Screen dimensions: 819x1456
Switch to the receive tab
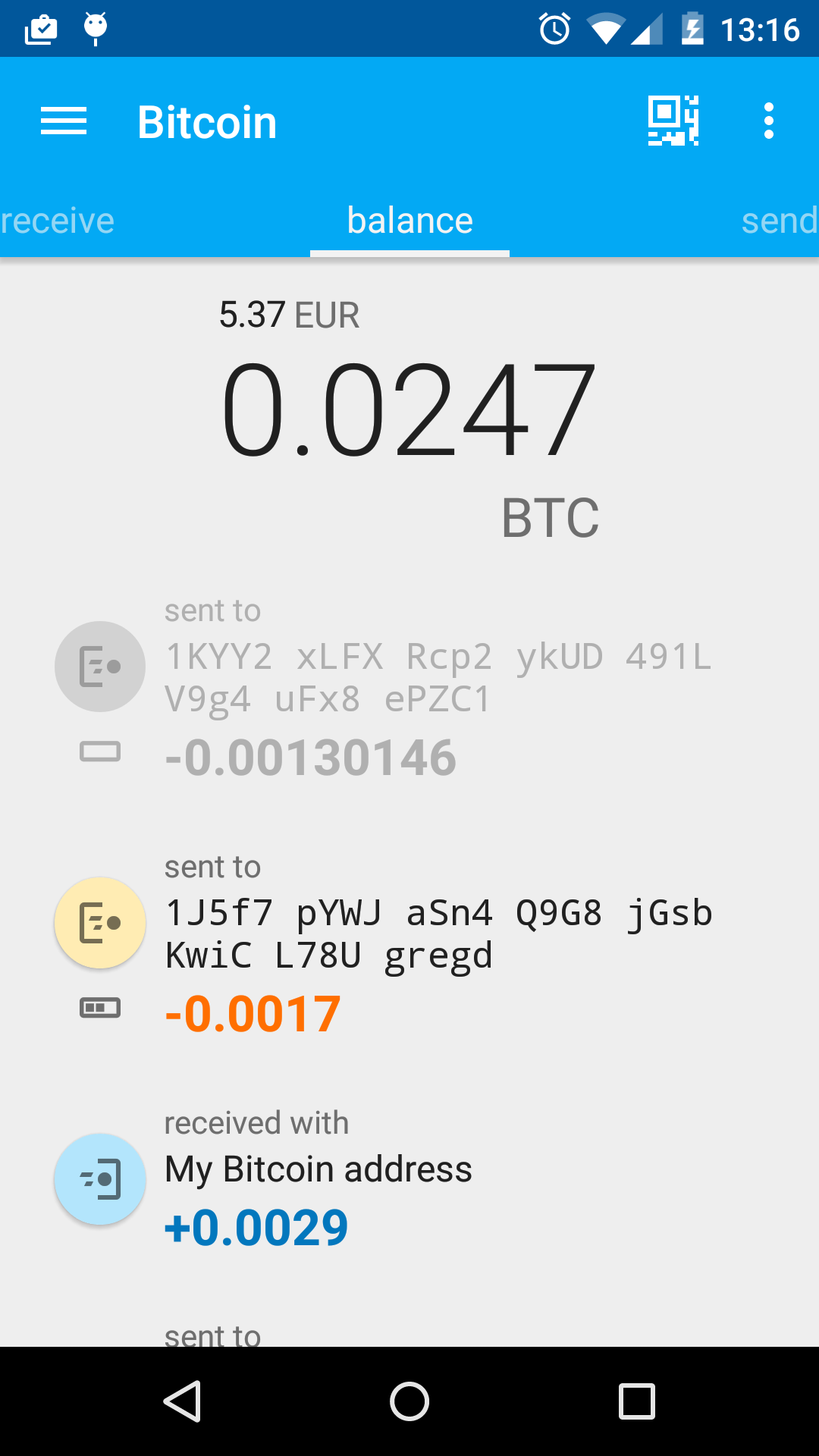coord(57,220)
